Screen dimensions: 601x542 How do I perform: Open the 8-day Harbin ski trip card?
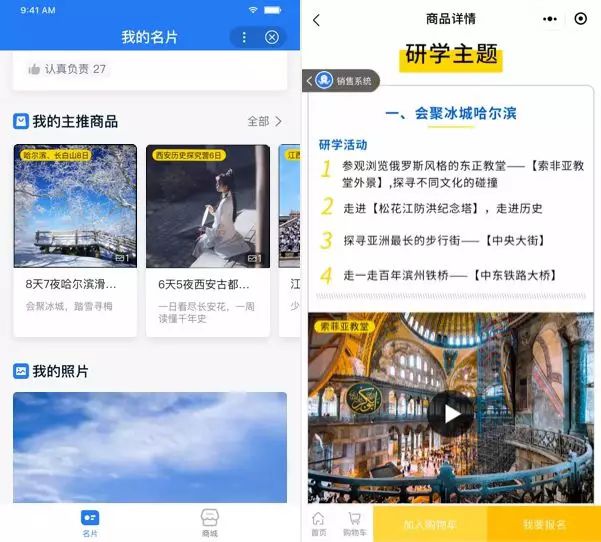coord(75,239)
